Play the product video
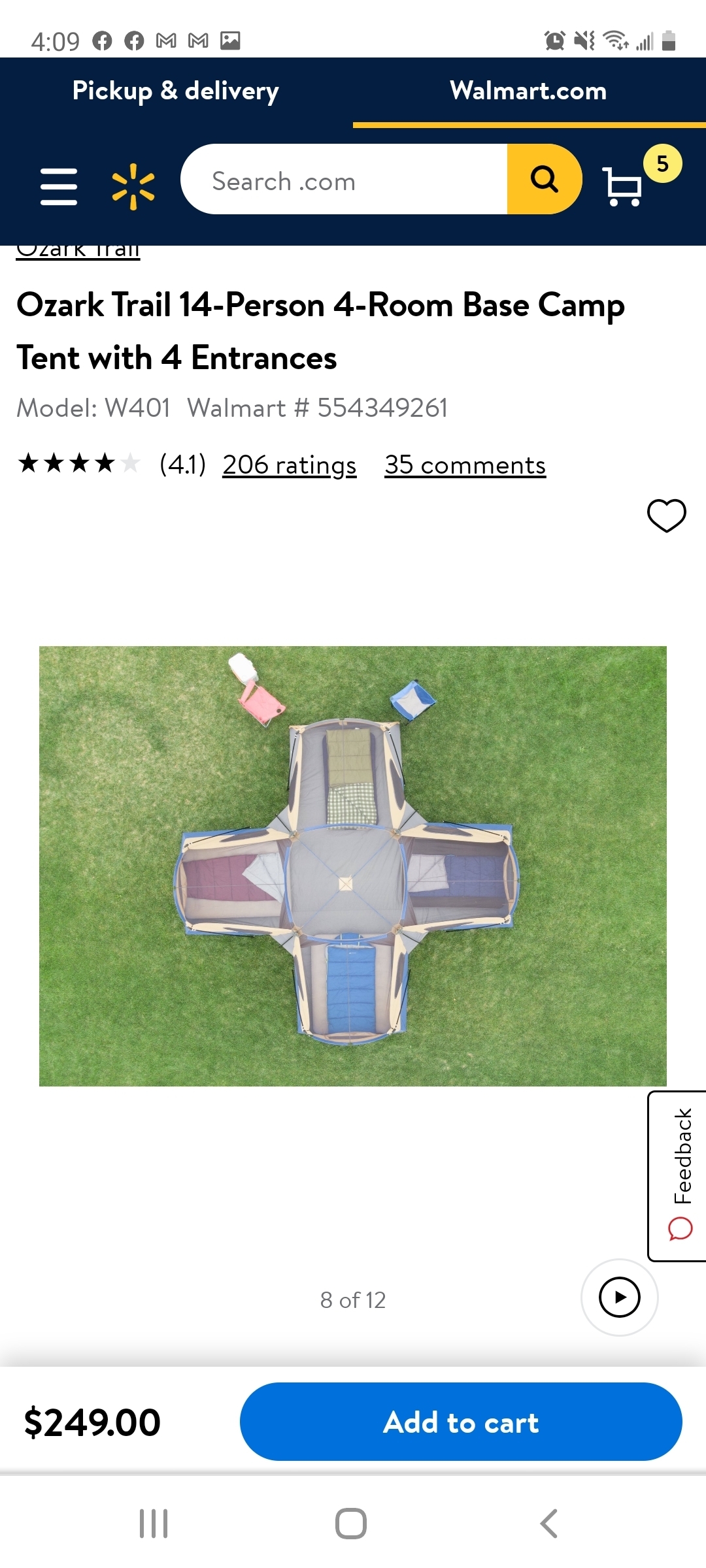This screenshot has height=1568, width=706. tap(619, 1297)
